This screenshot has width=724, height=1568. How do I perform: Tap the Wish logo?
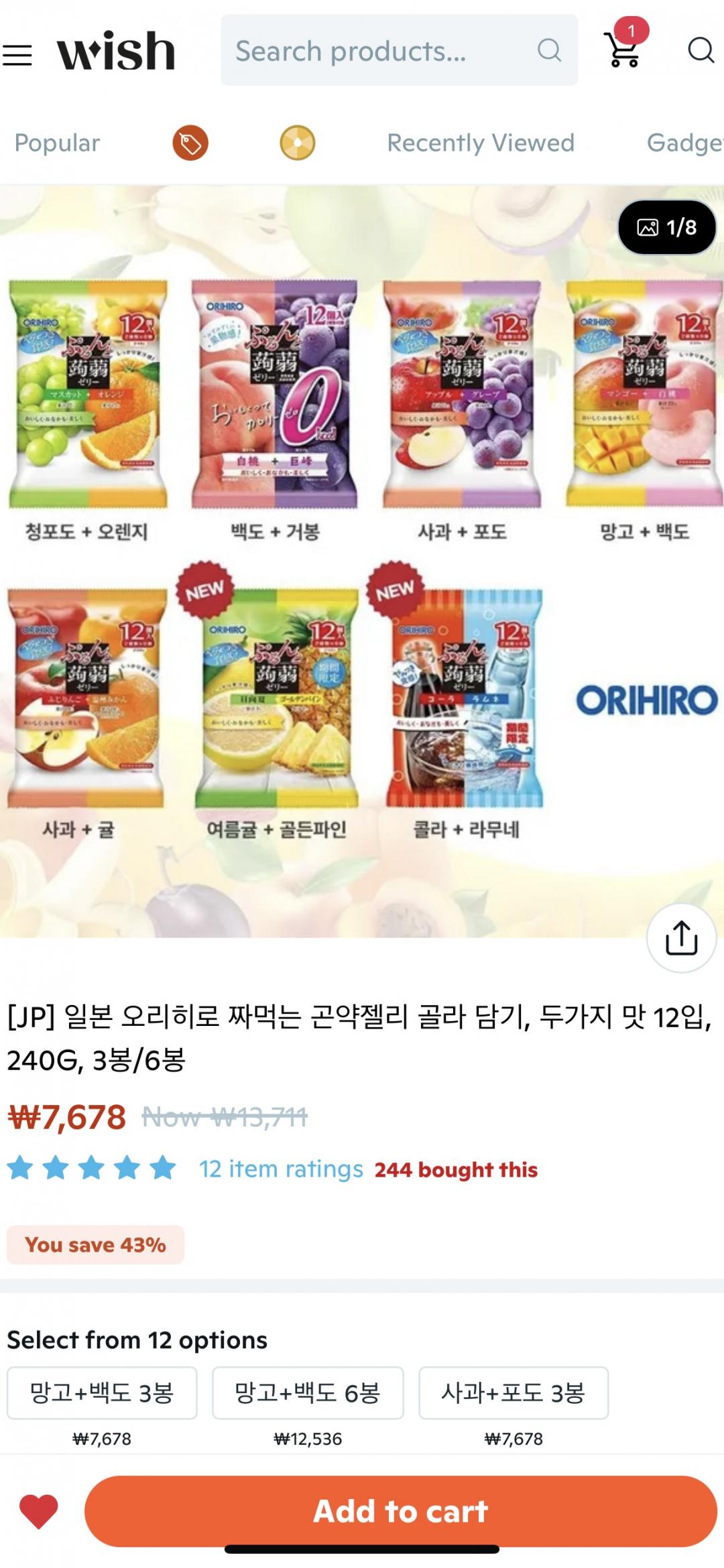pos(116,51)
